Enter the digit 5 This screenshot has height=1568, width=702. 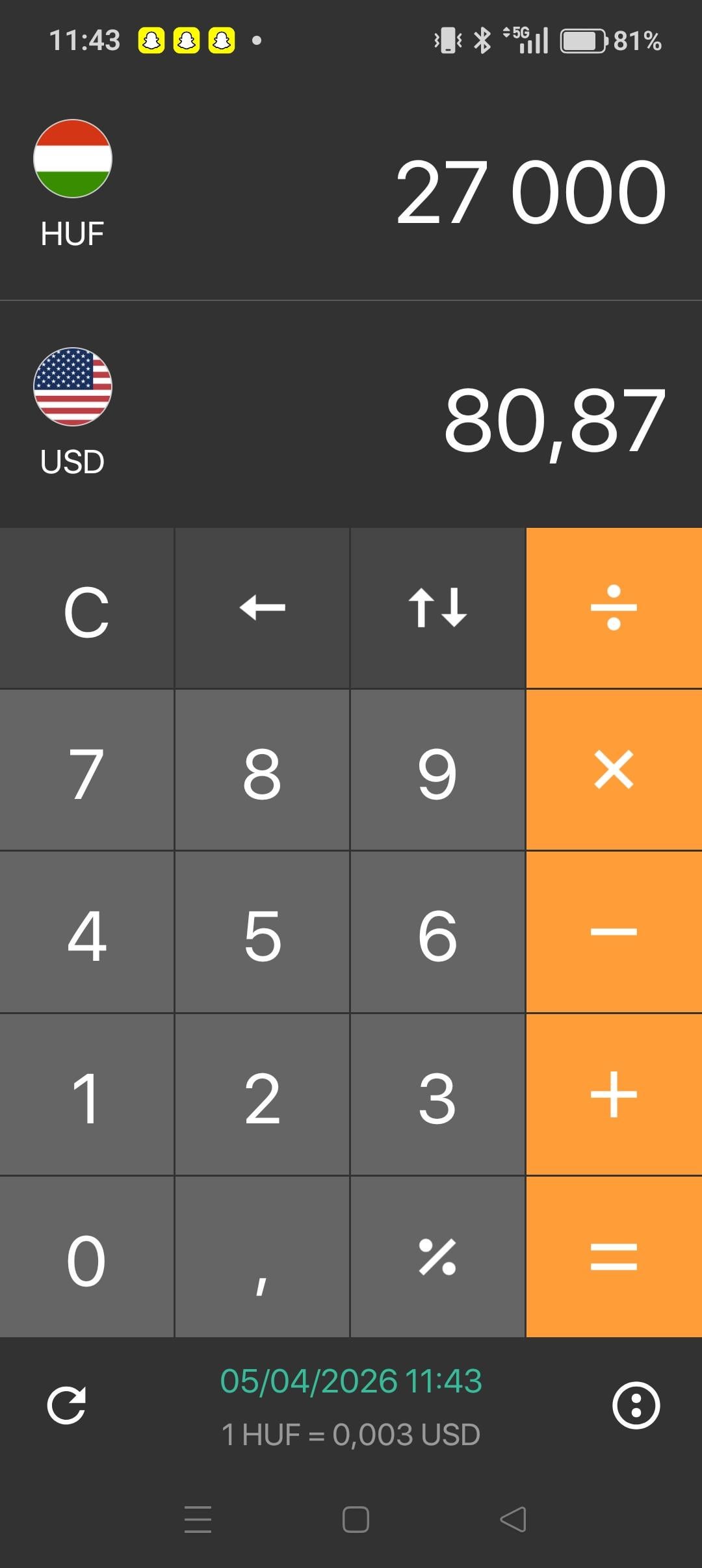(262, 934)
